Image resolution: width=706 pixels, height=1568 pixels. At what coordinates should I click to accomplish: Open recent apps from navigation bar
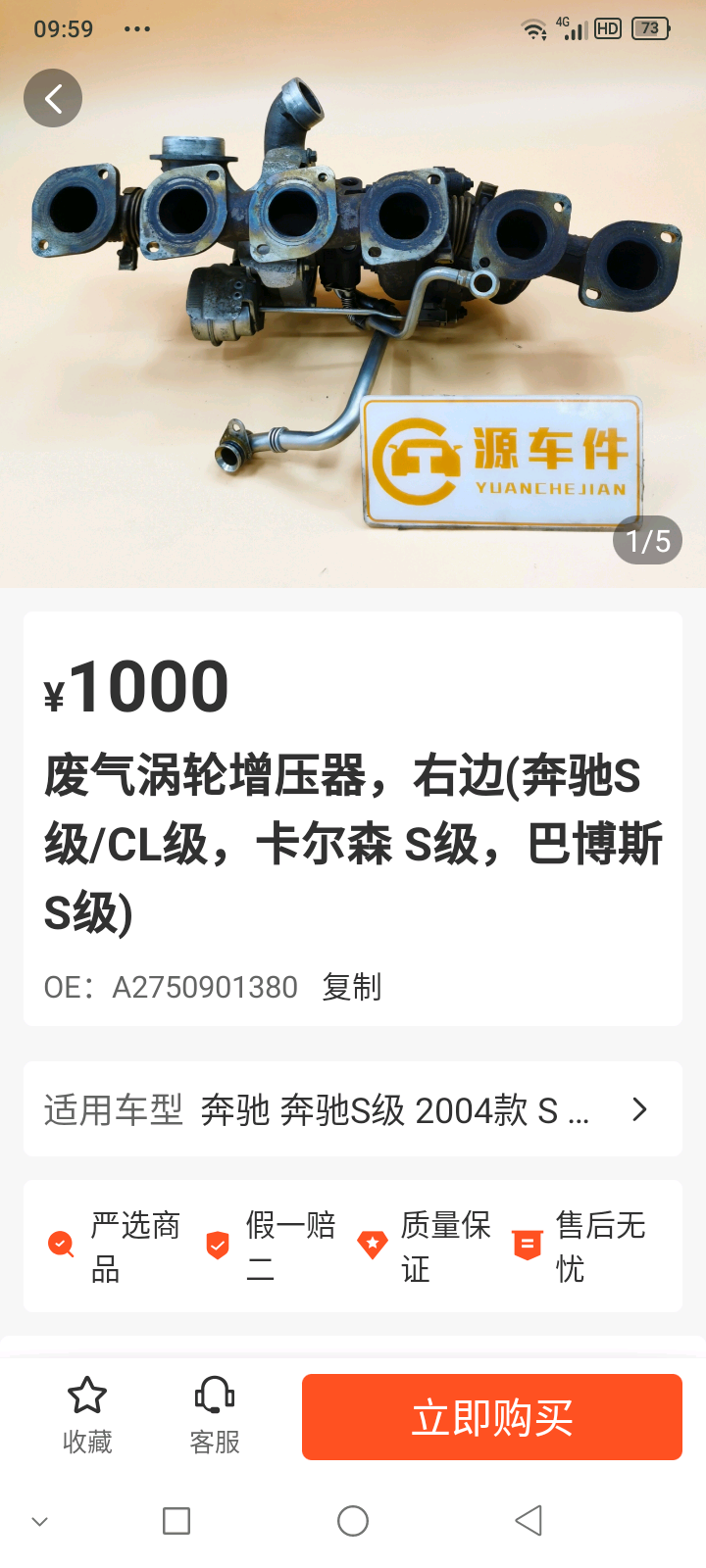(176, 1521)
